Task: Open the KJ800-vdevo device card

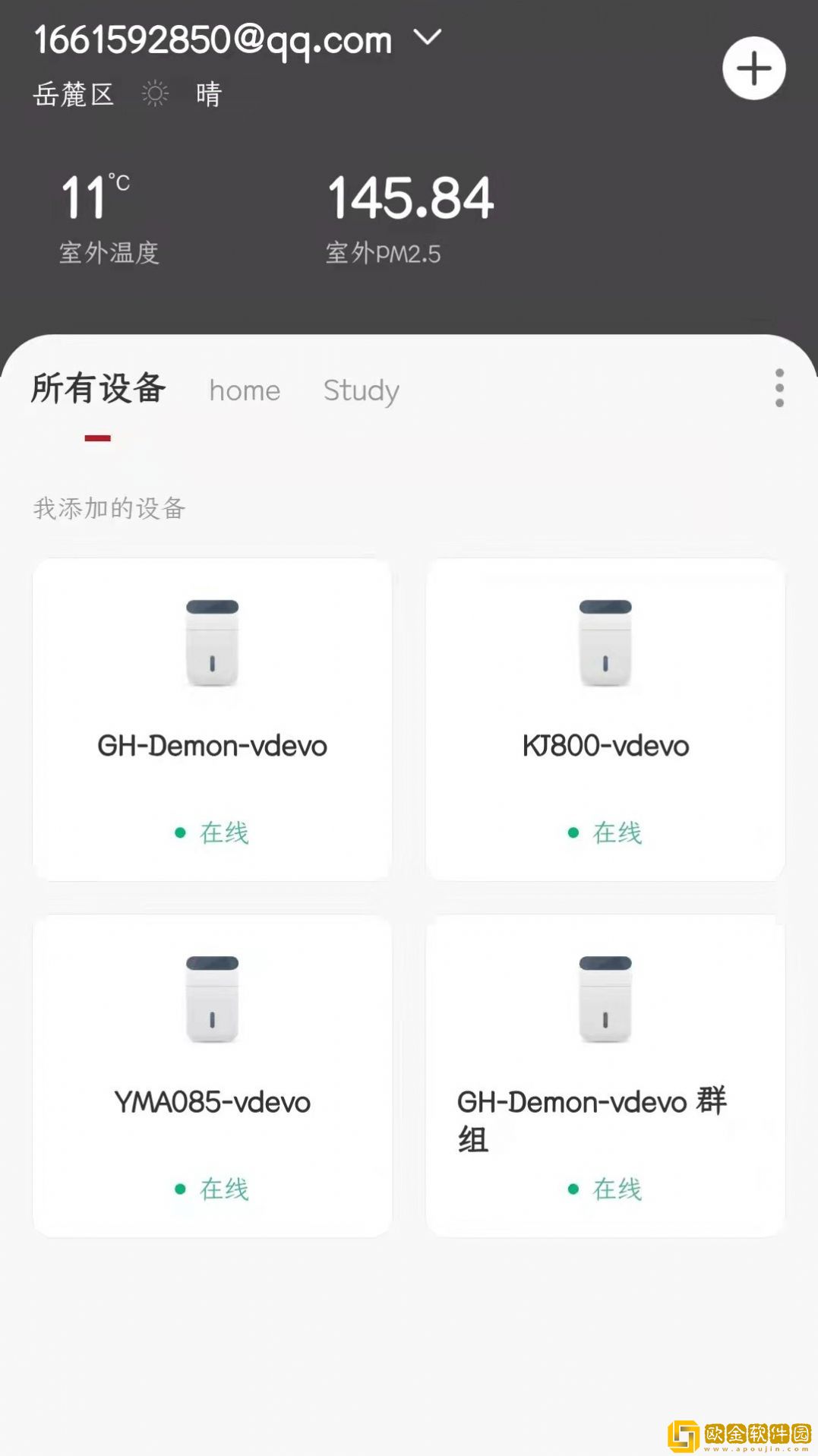Action: pos(605,719)
